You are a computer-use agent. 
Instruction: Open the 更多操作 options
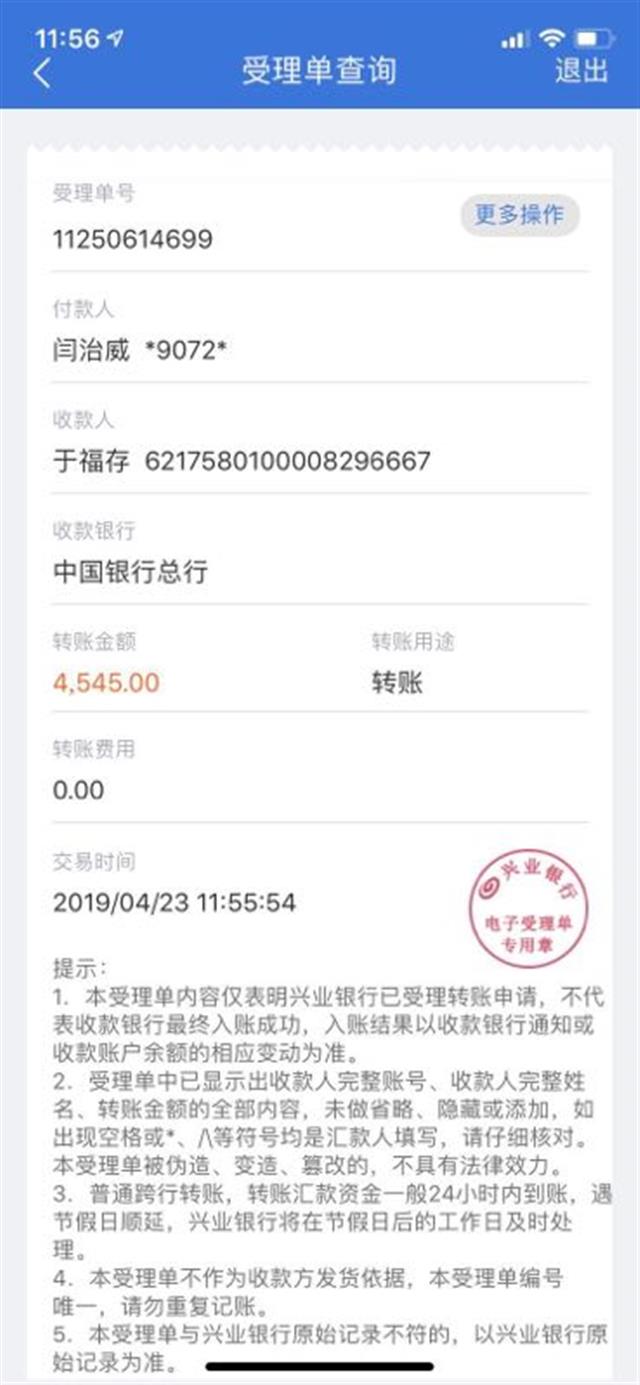pos(519,215)
